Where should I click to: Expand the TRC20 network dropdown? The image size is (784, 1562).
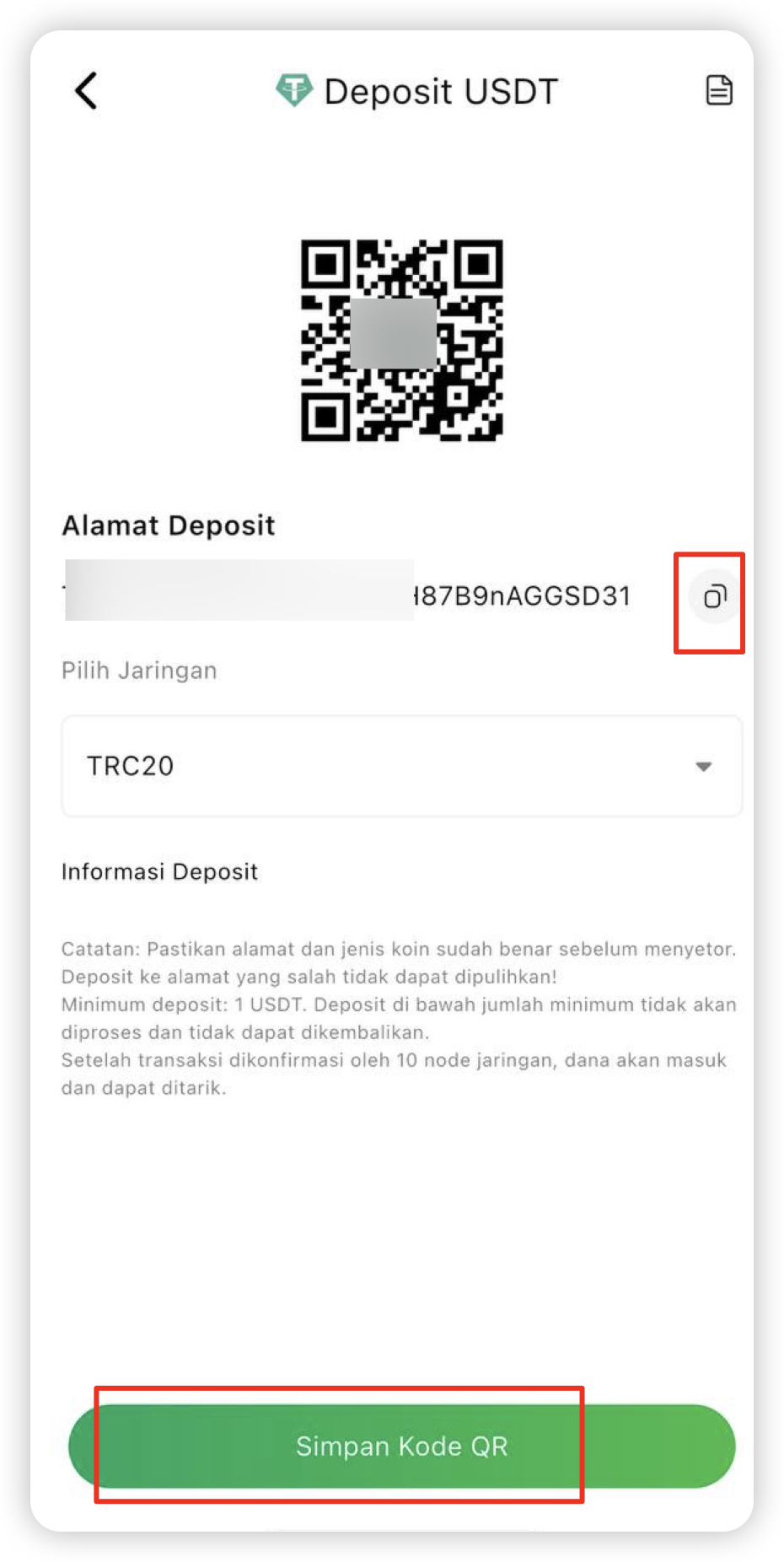(401, 766)
